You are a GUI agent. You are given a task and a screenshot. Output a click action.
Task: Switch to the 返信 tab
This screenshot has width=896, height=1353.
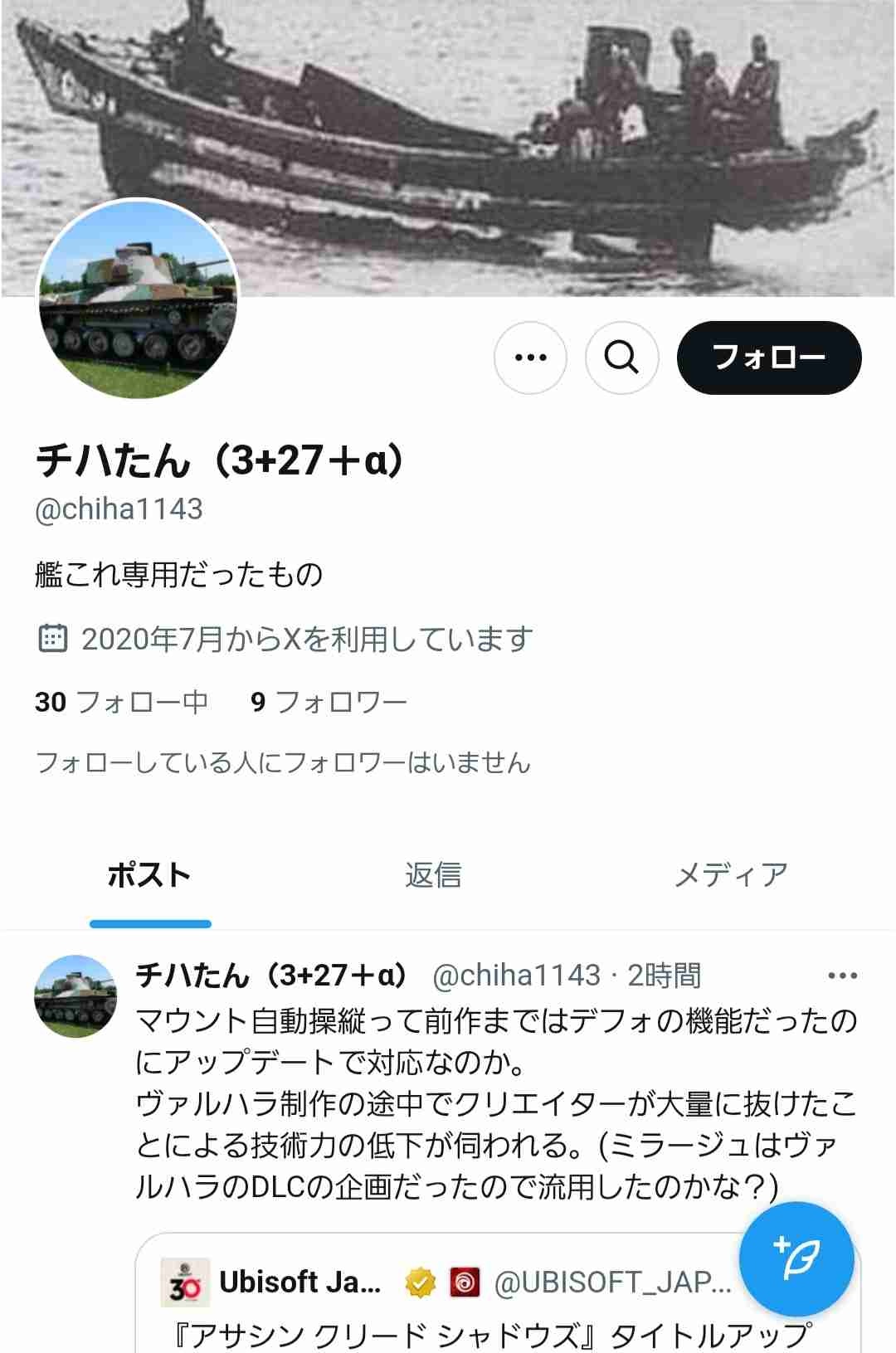(x=433, y=874)
